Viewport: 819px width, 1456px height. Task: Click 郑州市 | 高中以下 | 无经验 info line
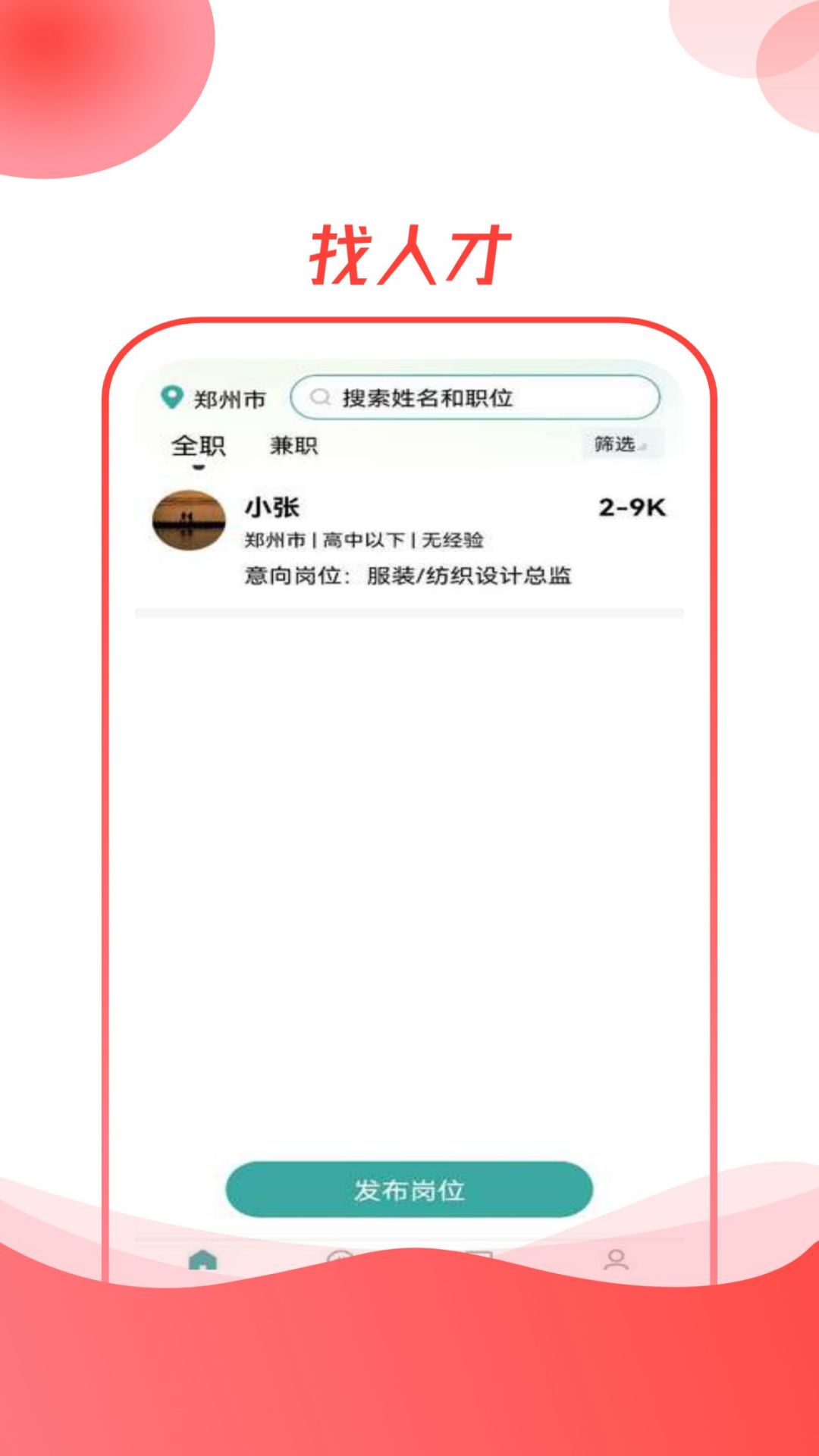pyautogui.click(x=364, y=541)
